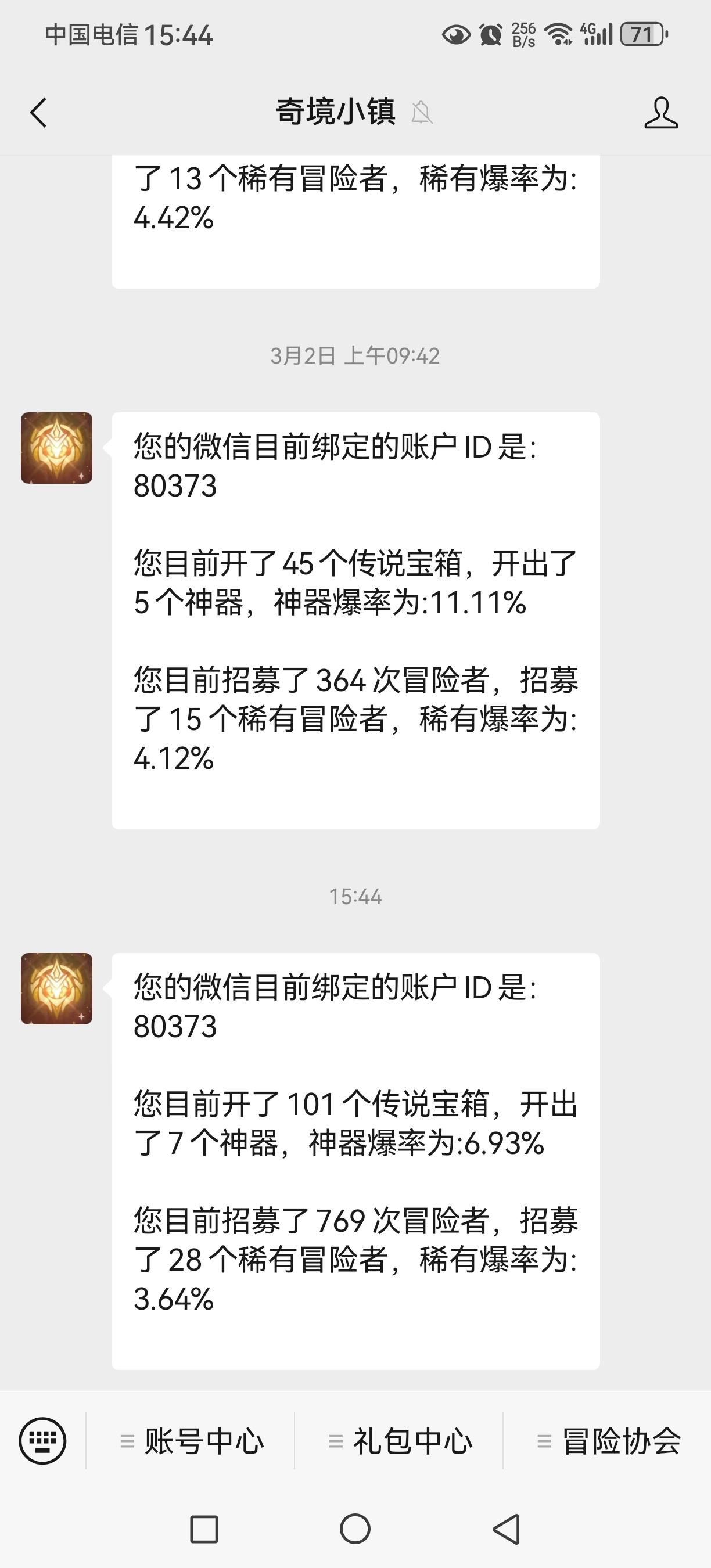Open the 冒险协会 menu
Screen dimensions: 711x1568
pyautogui.click(x=608, y=1441)
